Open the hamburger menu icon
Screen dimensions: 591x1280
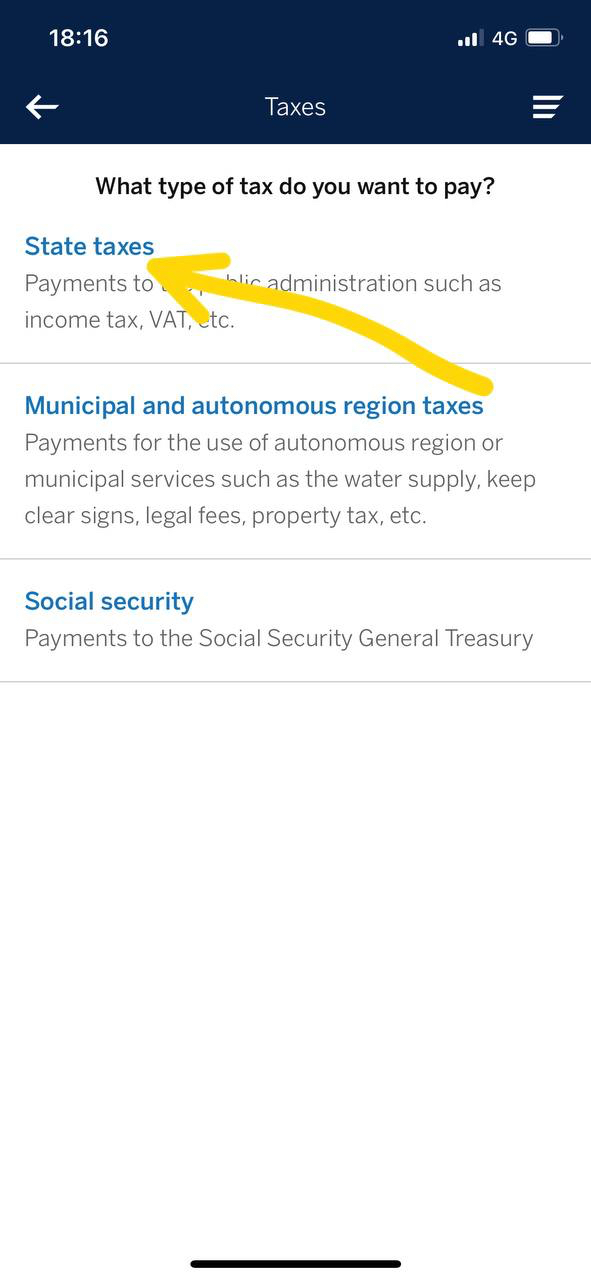point(547,107)
